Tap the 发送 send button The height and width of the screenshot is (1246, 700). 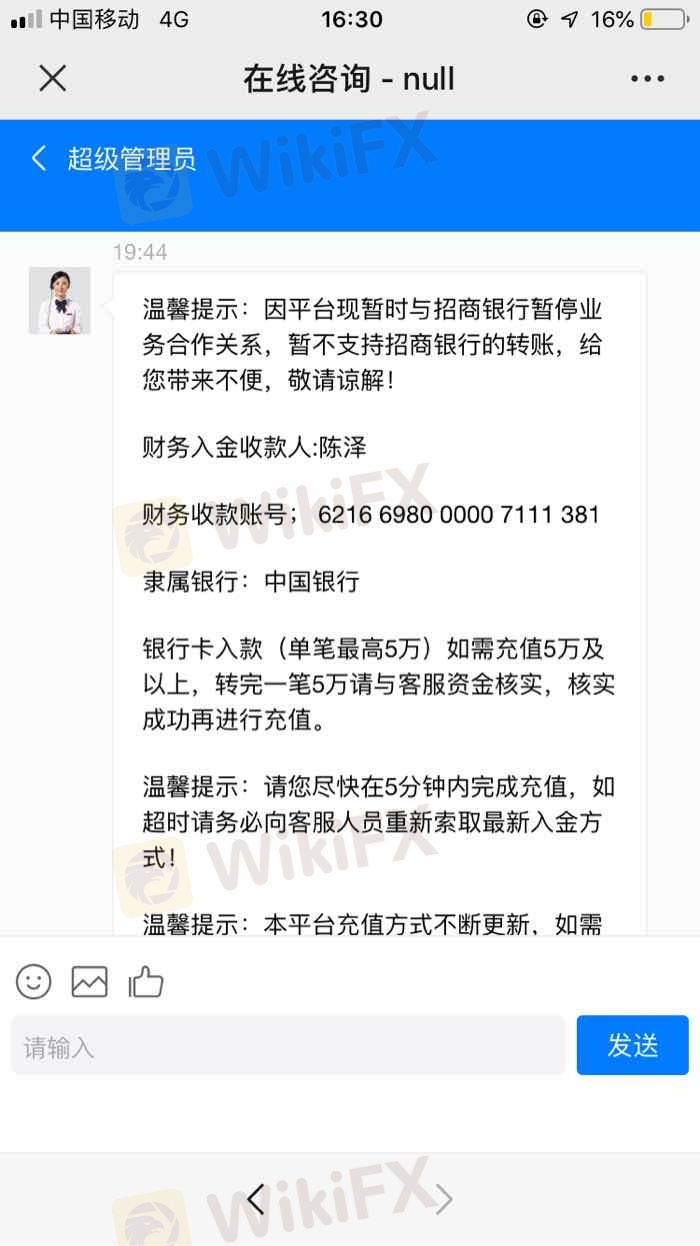[x=632, y=1045]
